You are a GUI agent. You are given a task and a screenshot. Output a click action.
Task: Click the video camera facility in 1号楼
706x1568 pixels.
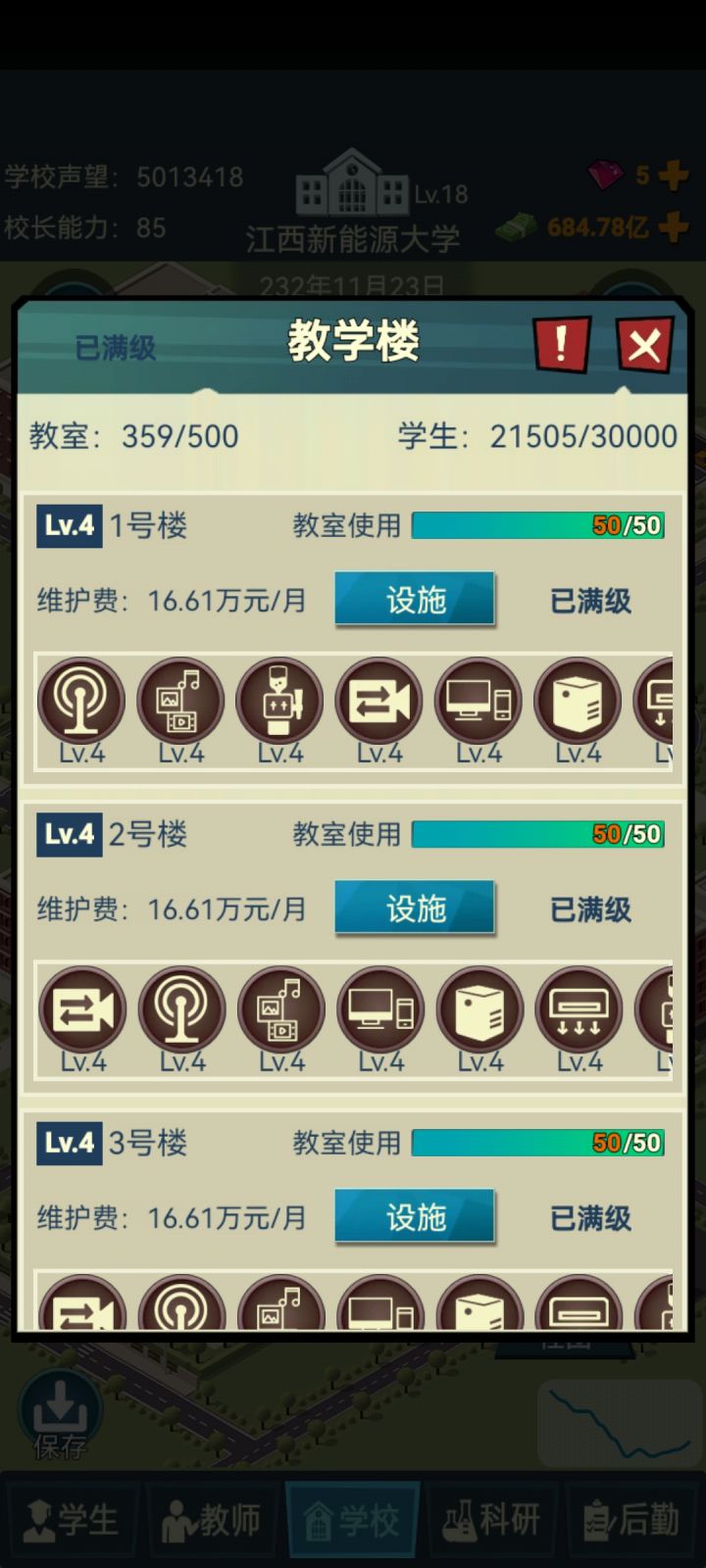(378, 699)
